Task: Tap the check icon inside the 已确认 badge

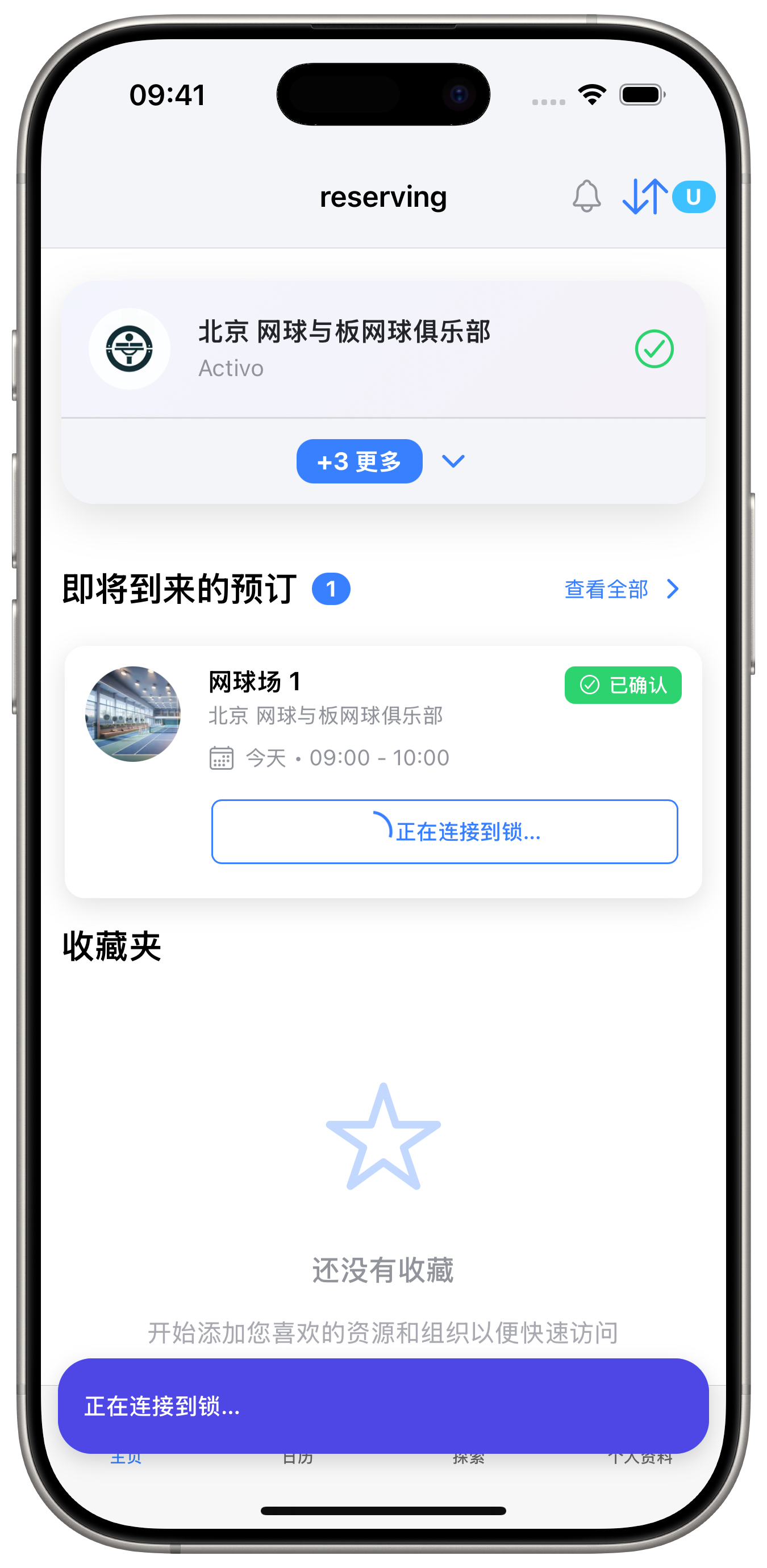Action: [x=589, y=685]
